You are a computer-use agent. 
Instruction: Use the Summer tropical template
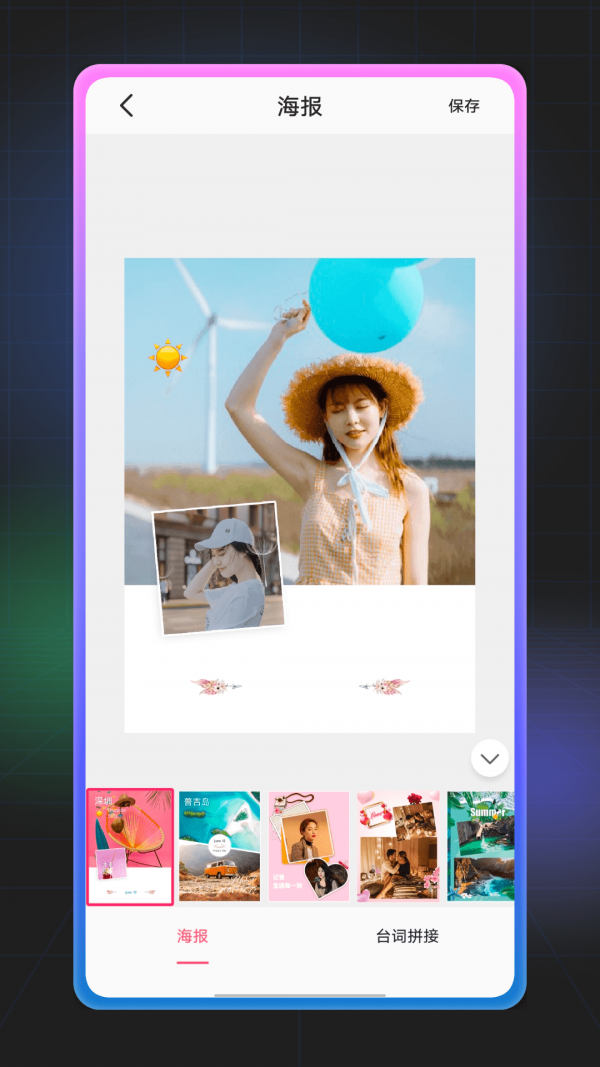click(x=481, y=846)
